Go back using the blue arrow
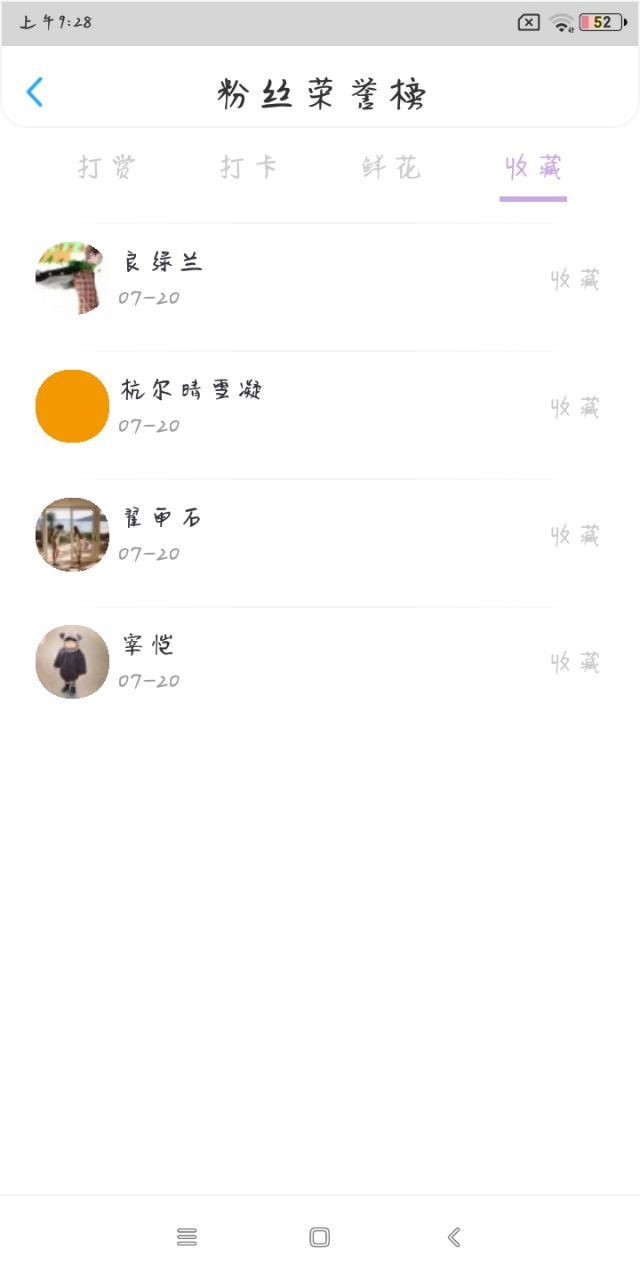640x1280 pixels. tap(35, 92)
